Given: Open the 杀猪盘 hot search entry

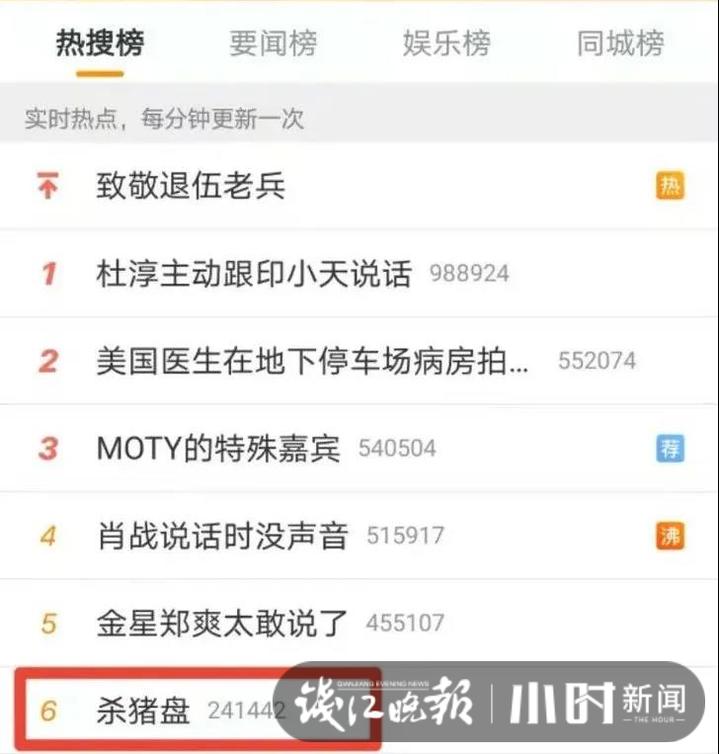Looking at the screenshot, I should pyautogui.click(x=142, y=710).
